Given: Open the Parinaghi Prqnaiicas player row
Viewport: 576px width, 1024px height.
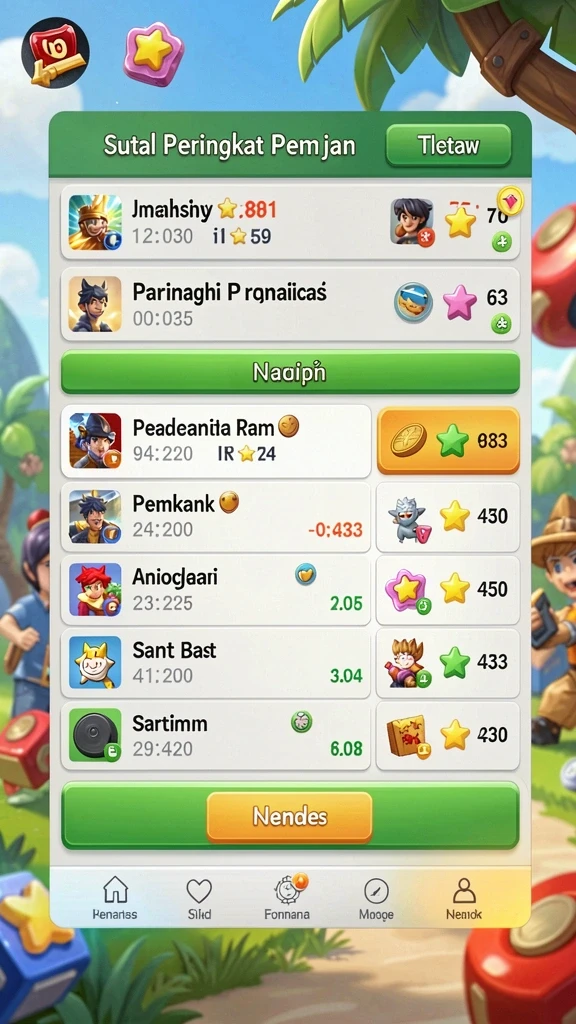Looking at the screenshot, I should 291,304.
